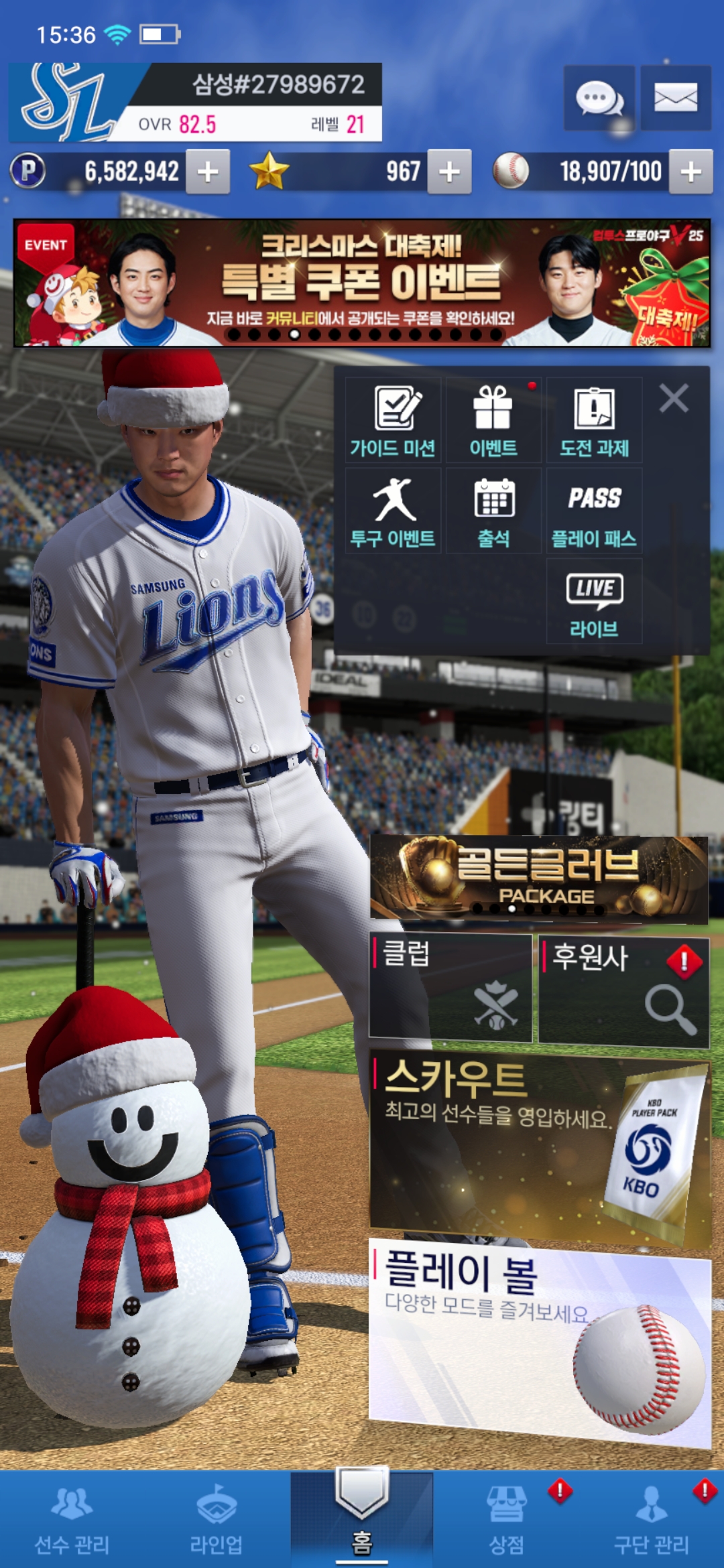Start 플레이 볼 modes
Viewport: 724px width, 1568px height.
tap(539, 1340)
